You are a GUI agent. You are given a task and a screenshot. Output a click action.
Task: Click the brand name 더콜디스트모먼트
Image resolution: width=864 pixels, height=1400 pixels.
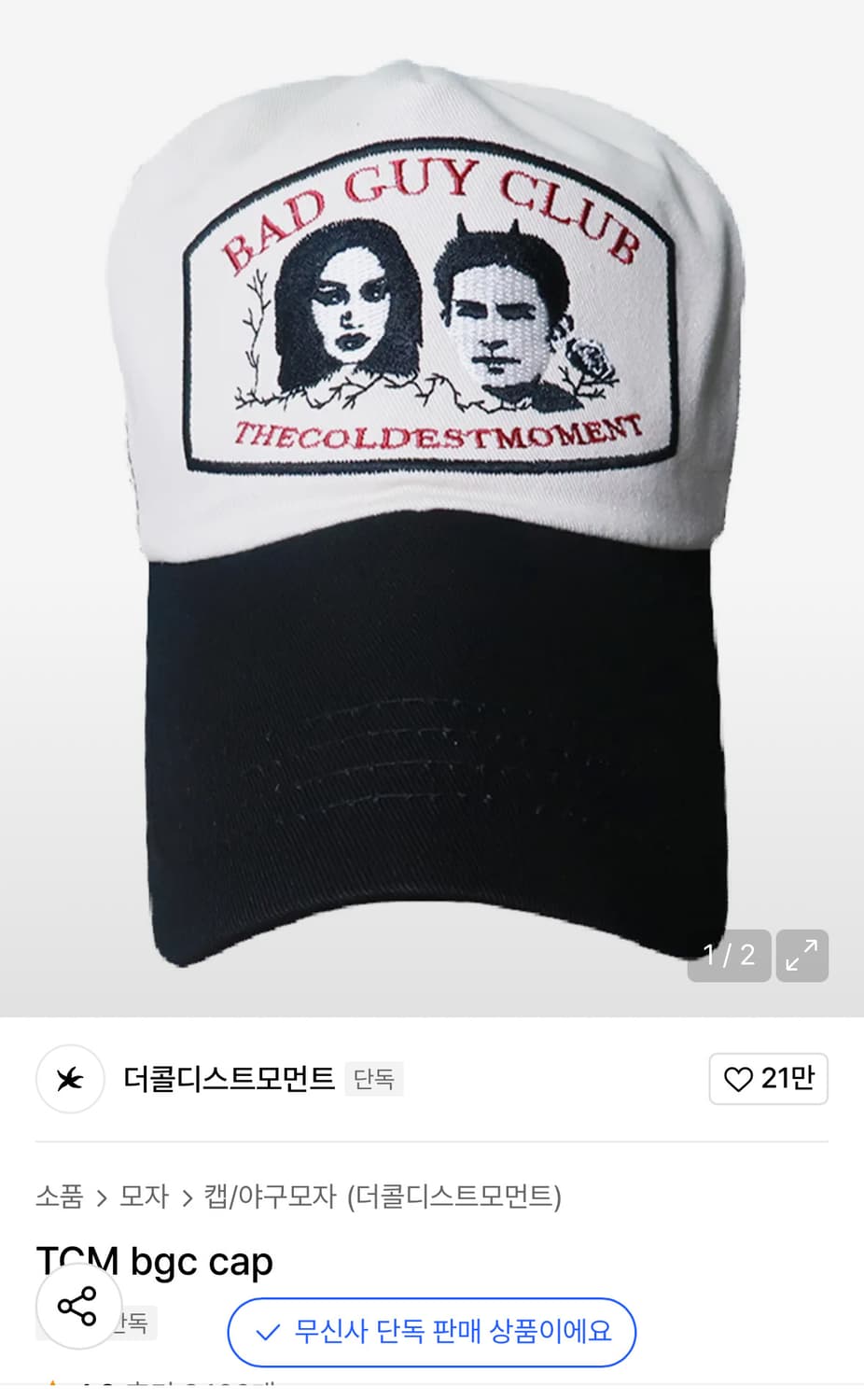231,1079
